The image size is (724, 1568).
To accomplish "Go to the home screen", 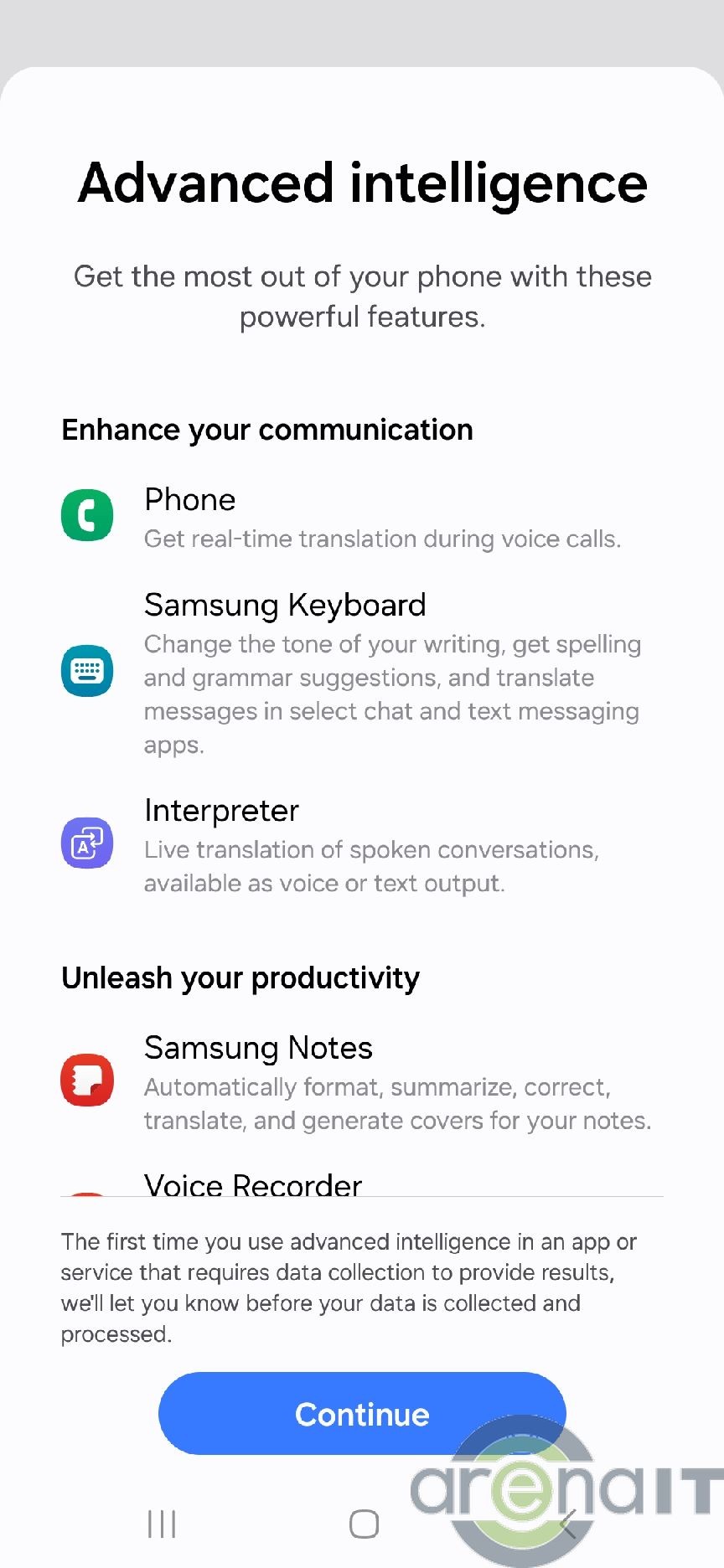I will (364, 1524).
